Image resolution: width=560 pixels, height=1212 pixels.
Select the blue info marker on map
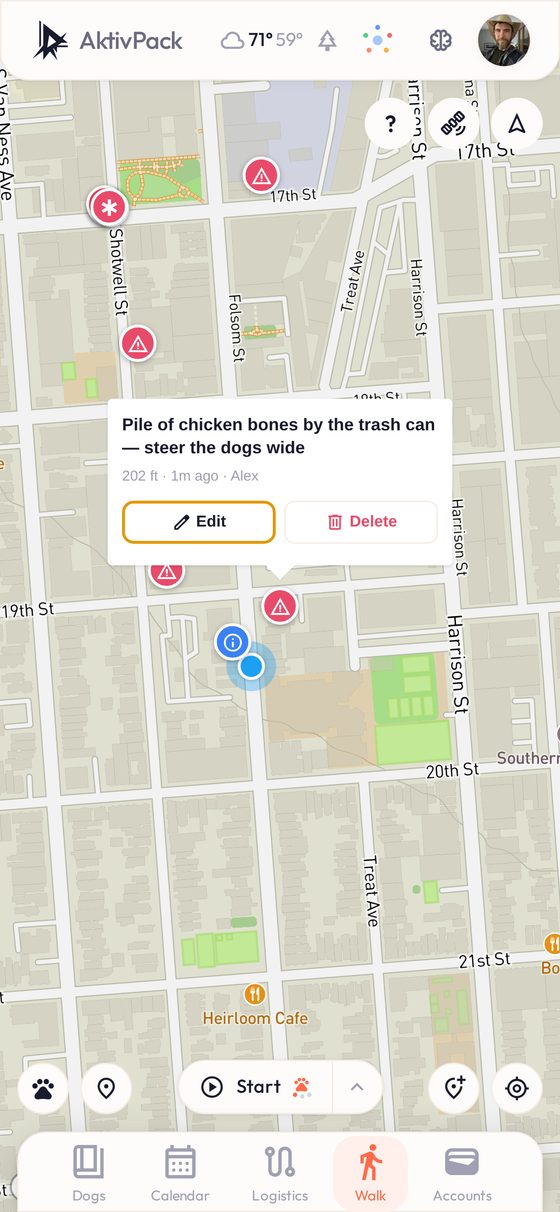(233, 642)
